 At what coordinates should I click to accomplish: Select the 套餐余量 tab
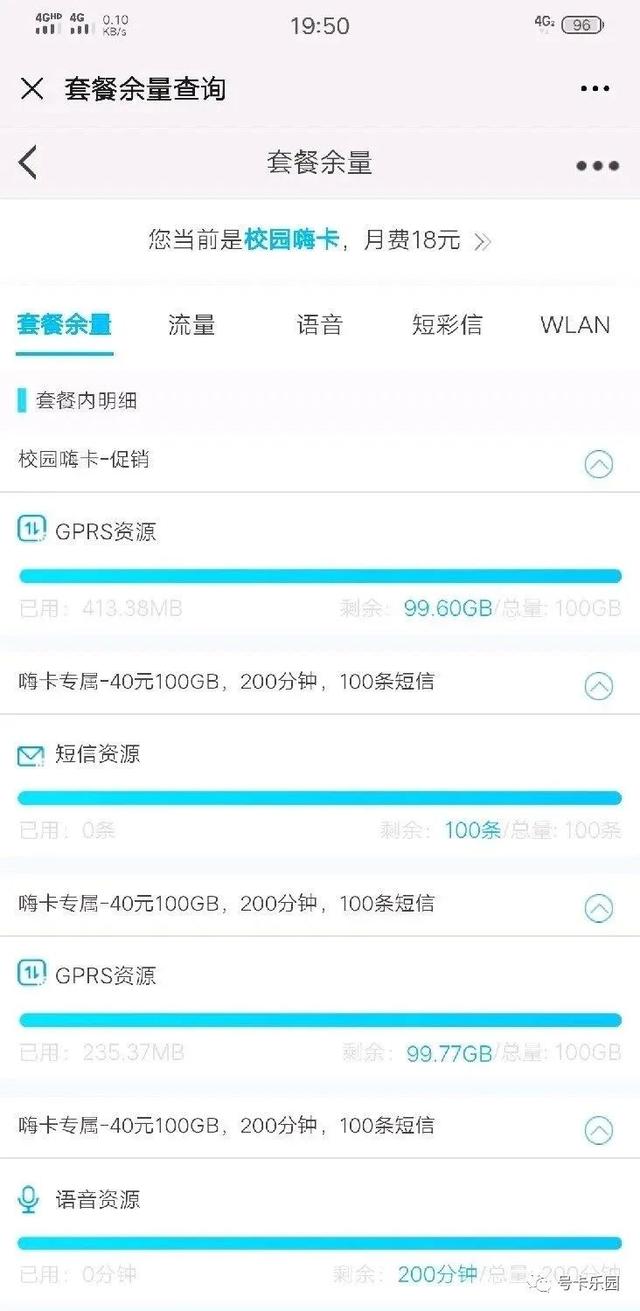(64, 325)
